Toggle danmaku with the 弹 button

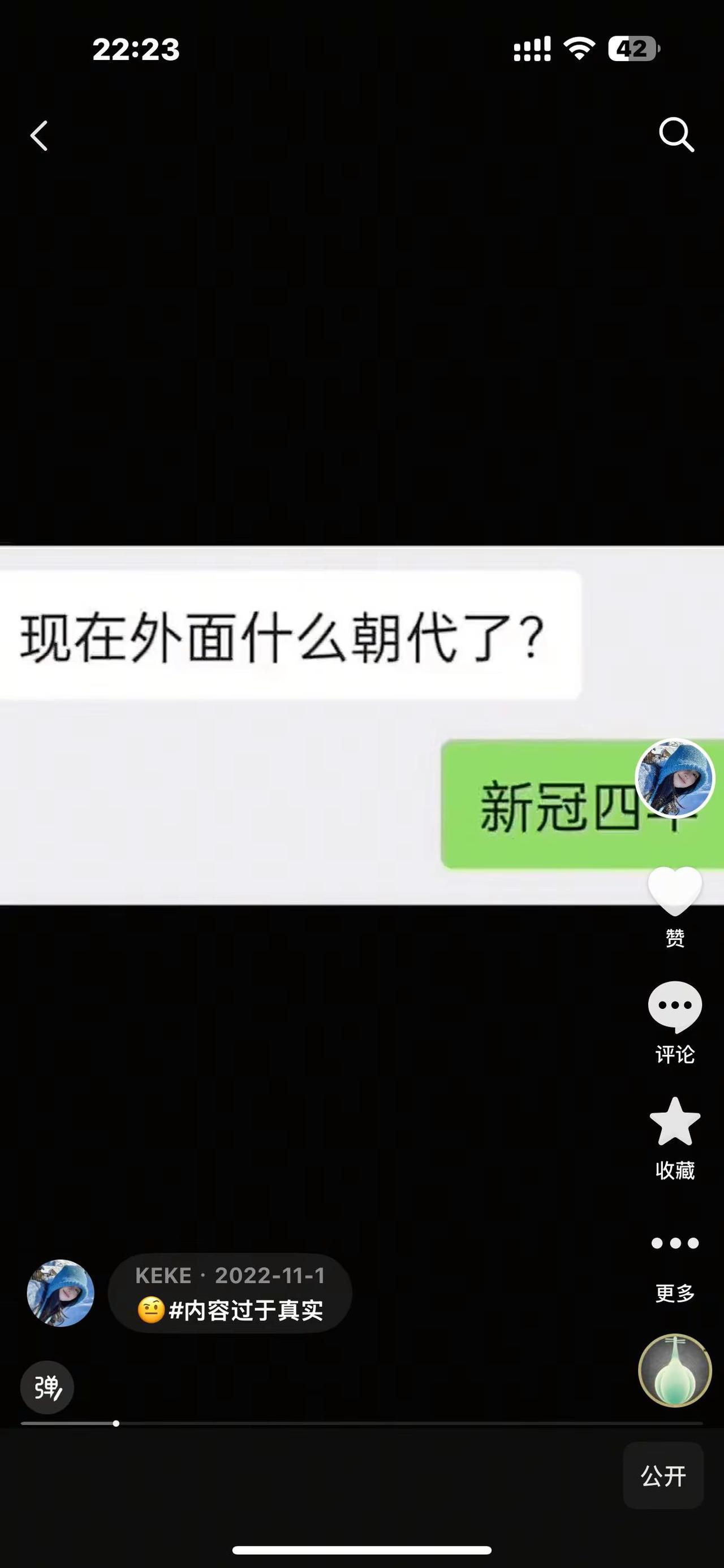(47, 1387)
